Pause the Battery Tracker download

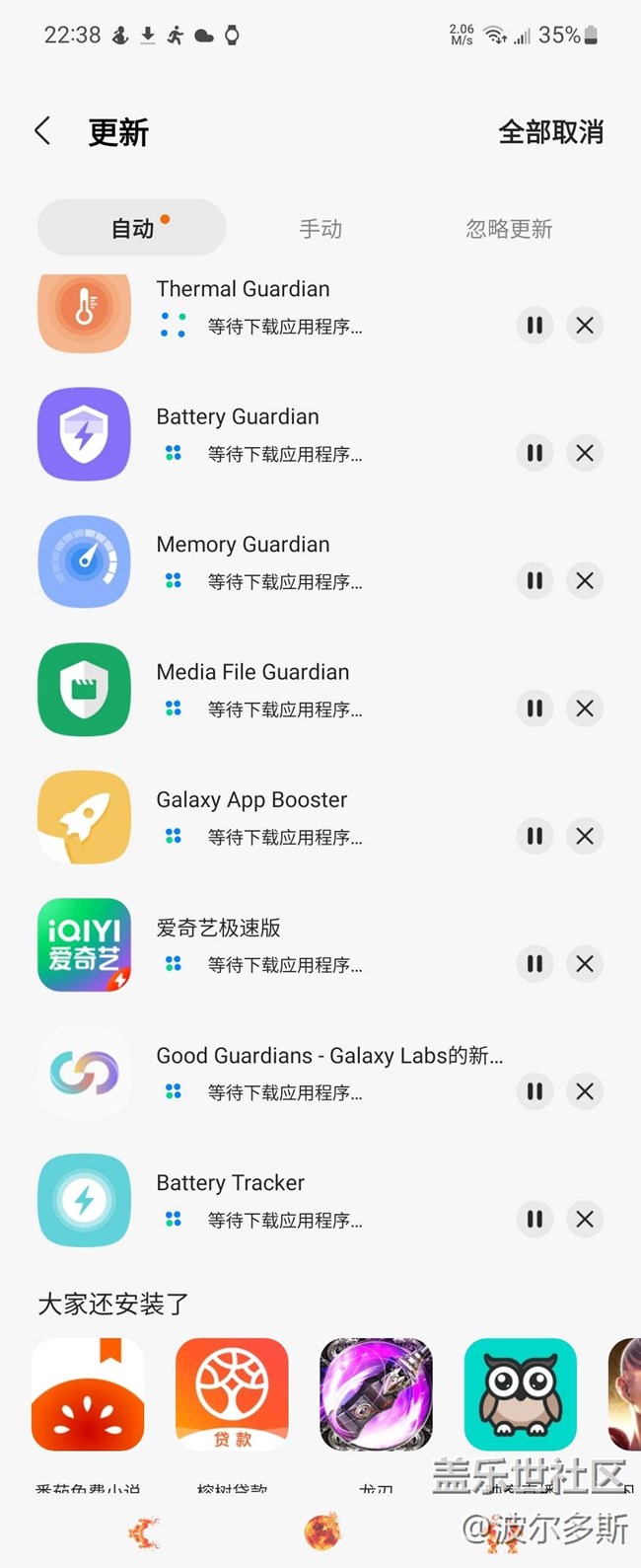click(x=534, y=1220)
